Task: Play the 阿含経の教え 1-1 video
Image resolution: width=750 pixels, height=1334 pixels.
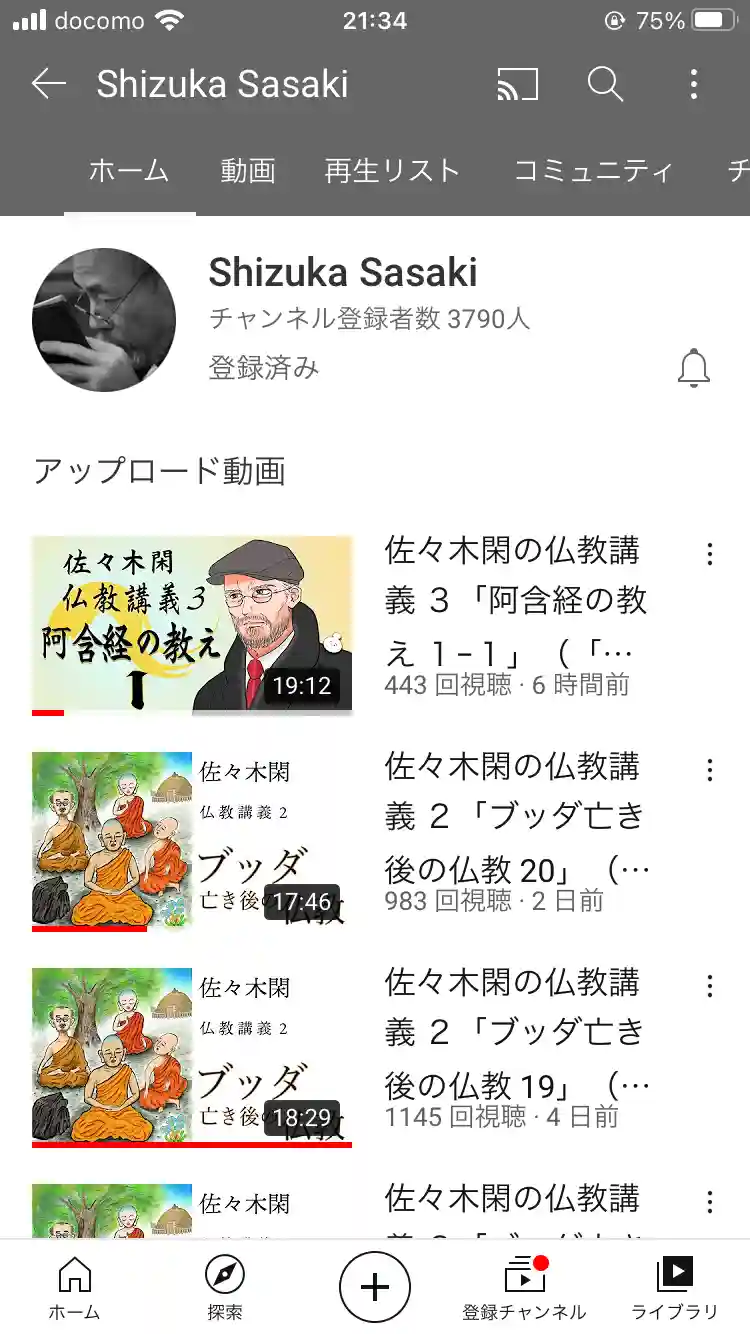Action: [192, 625]
